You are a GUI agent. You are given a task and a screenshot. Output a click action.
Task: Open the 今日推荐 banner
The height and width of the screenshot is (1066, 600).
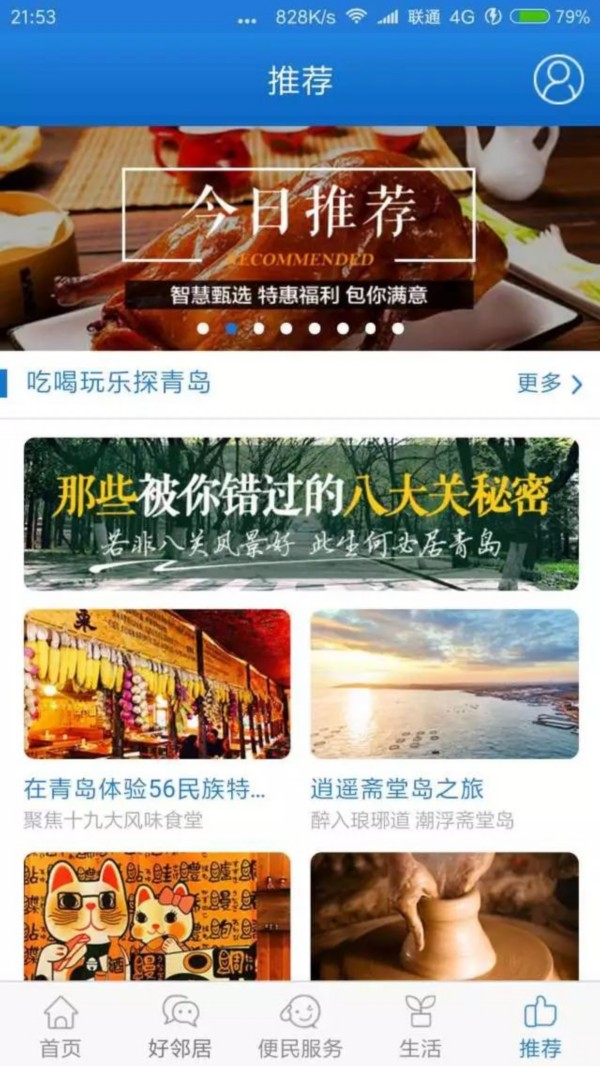[298, 230]
